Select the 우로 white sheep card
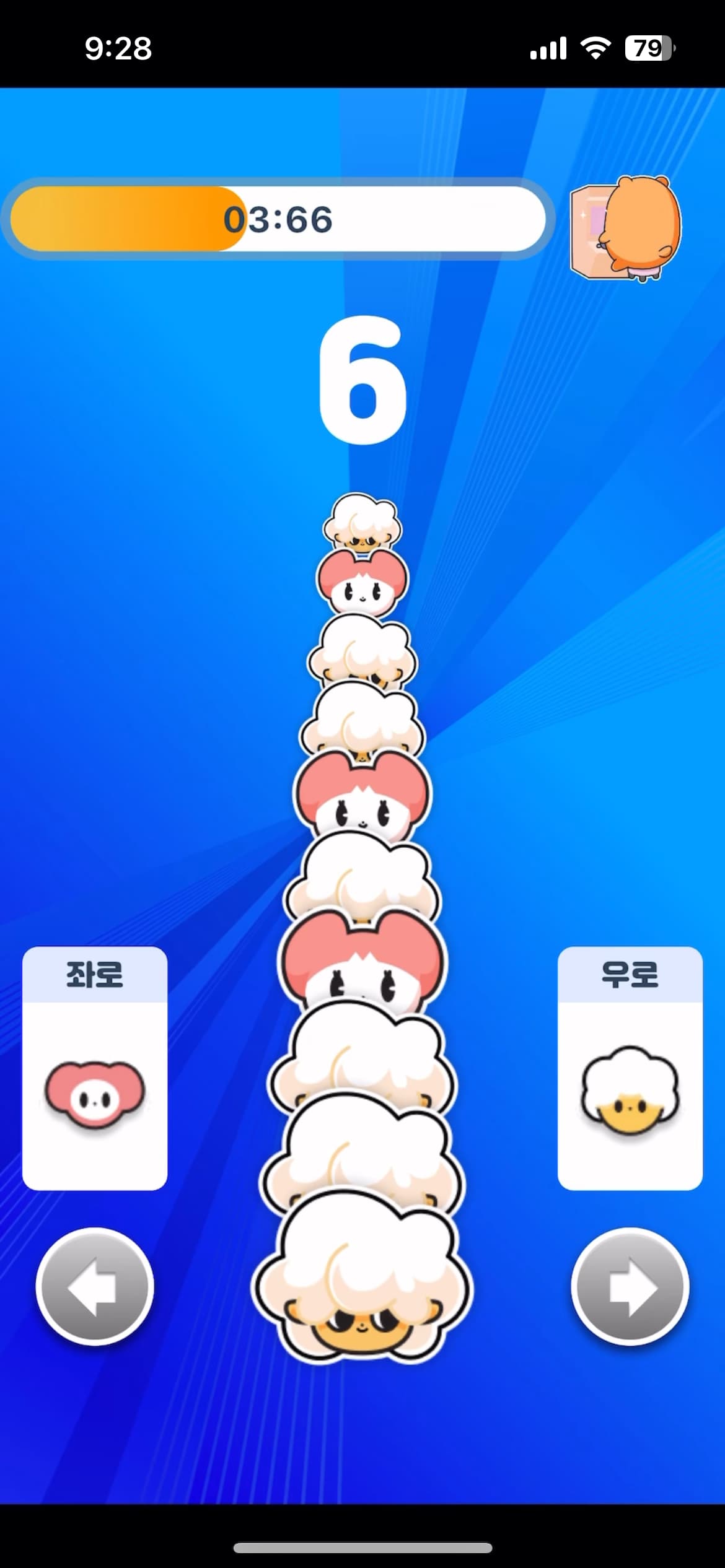725x1568 pixels. click(x=630, y=1068)
